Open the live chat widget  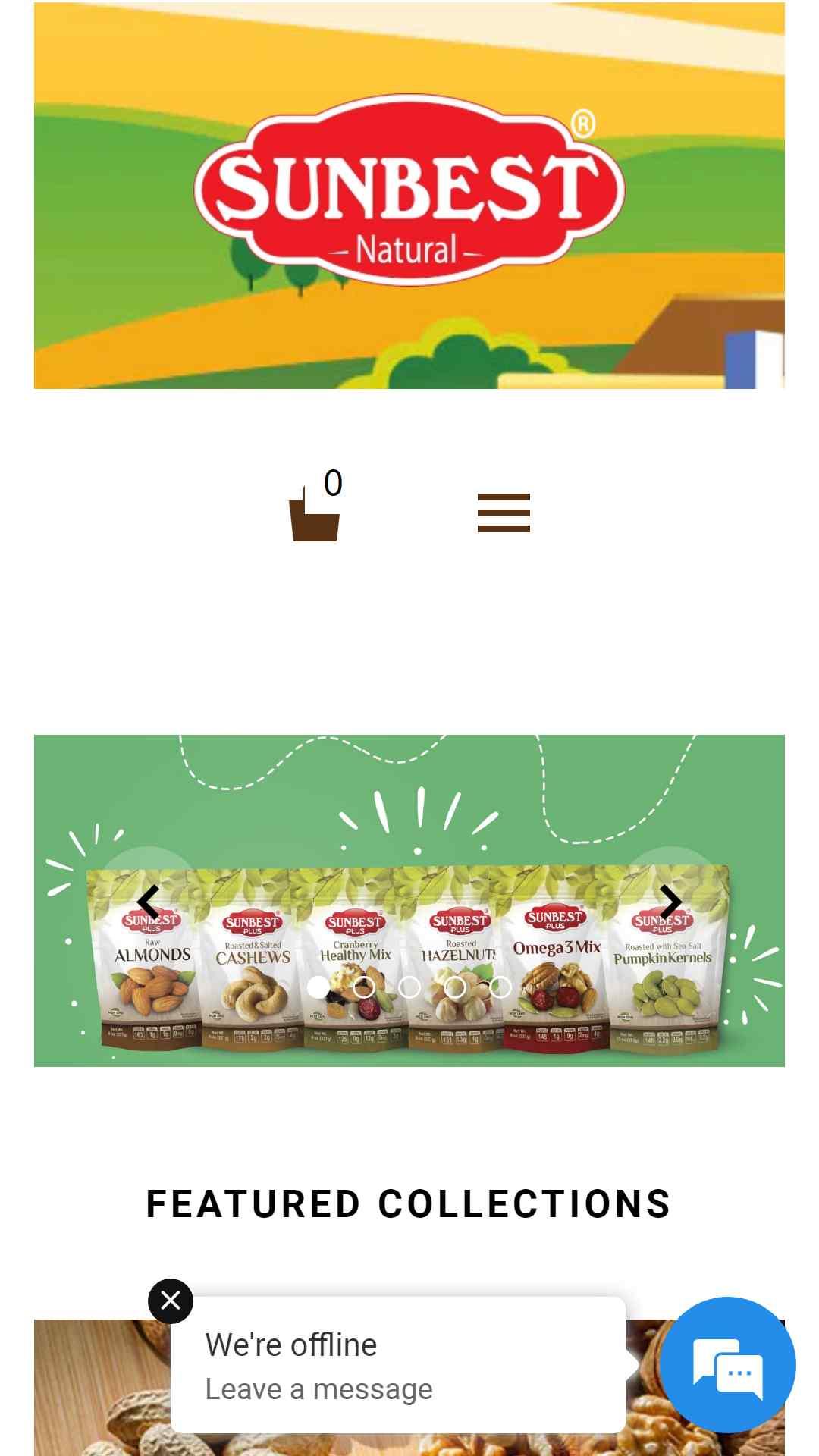(x=728, y=1365)
